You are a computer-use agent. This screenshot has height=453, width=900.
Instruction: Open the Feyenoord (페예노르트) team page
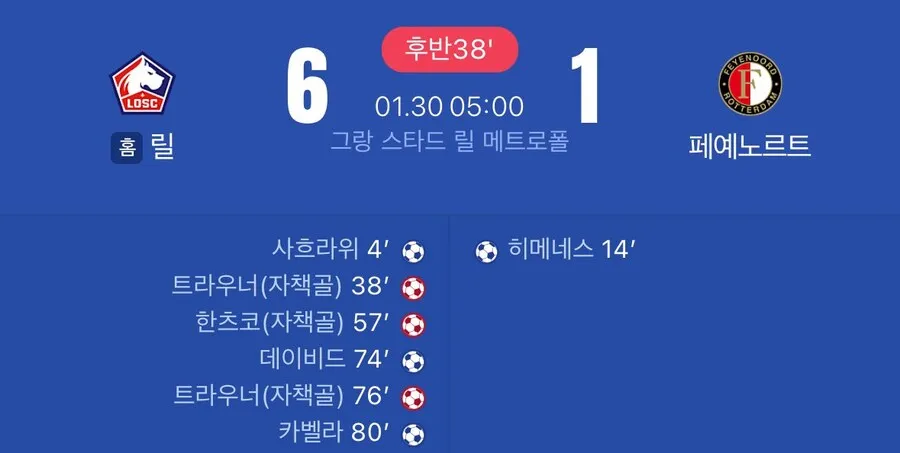(750, 87)
